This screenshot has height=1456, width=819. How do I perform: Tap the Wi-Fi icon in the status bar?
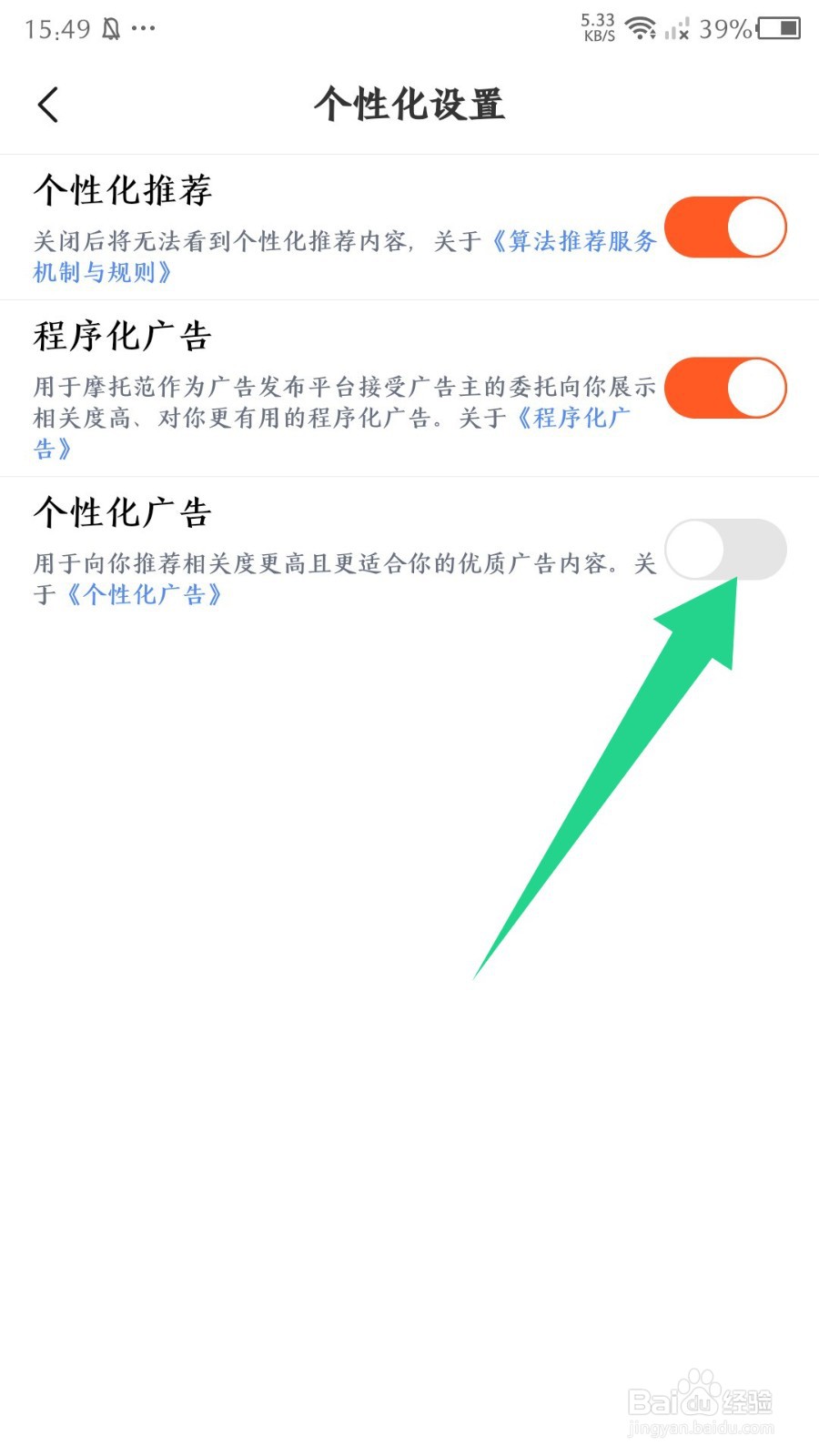(x=642, y=27)
